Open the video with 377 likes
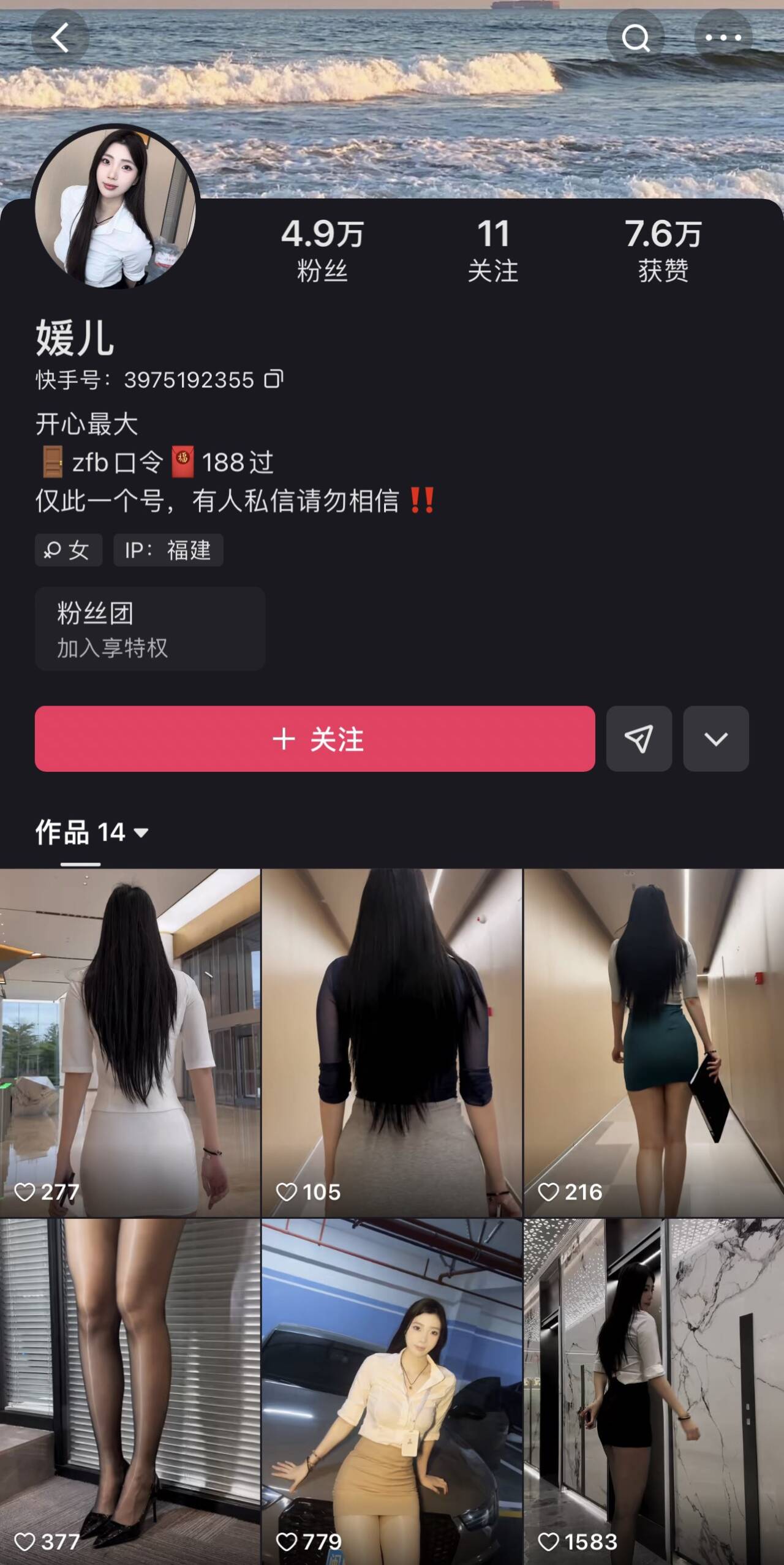This screenshot has height=1565, width=784. coord(130,1390)
